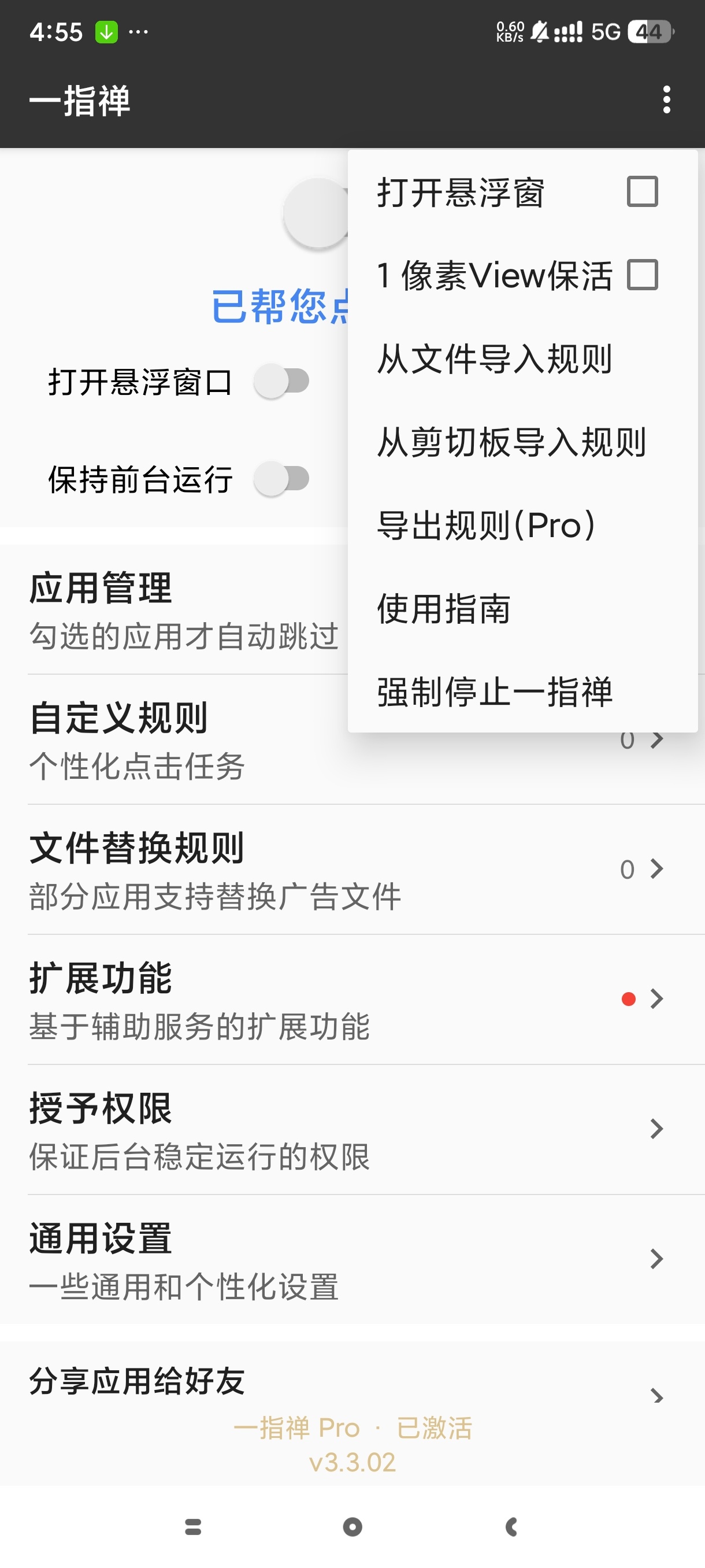The width and height of the screenshot is (705, 1568).
Task: Tick the 打开悬浮窗 checkbox
Action: click(642, 192)
